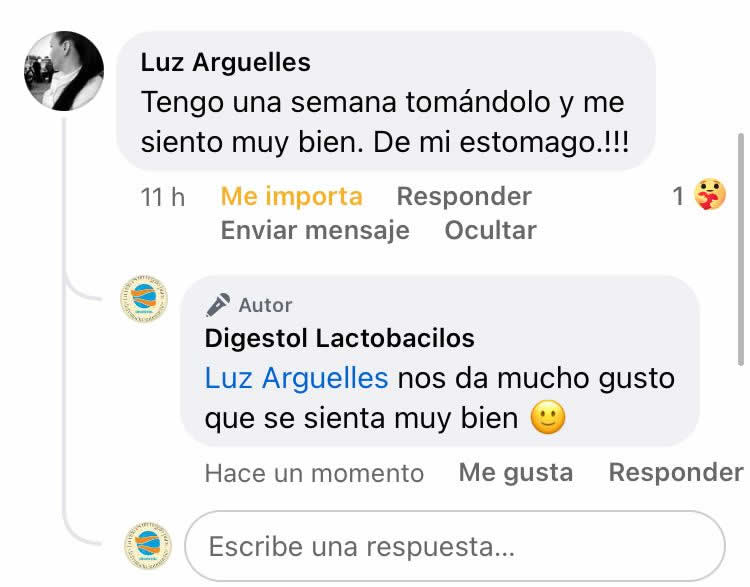The width and height of the screenshot is (750, 587).
Task: Reply to Luz Arguelles' comment
Action: pos(463,197)
